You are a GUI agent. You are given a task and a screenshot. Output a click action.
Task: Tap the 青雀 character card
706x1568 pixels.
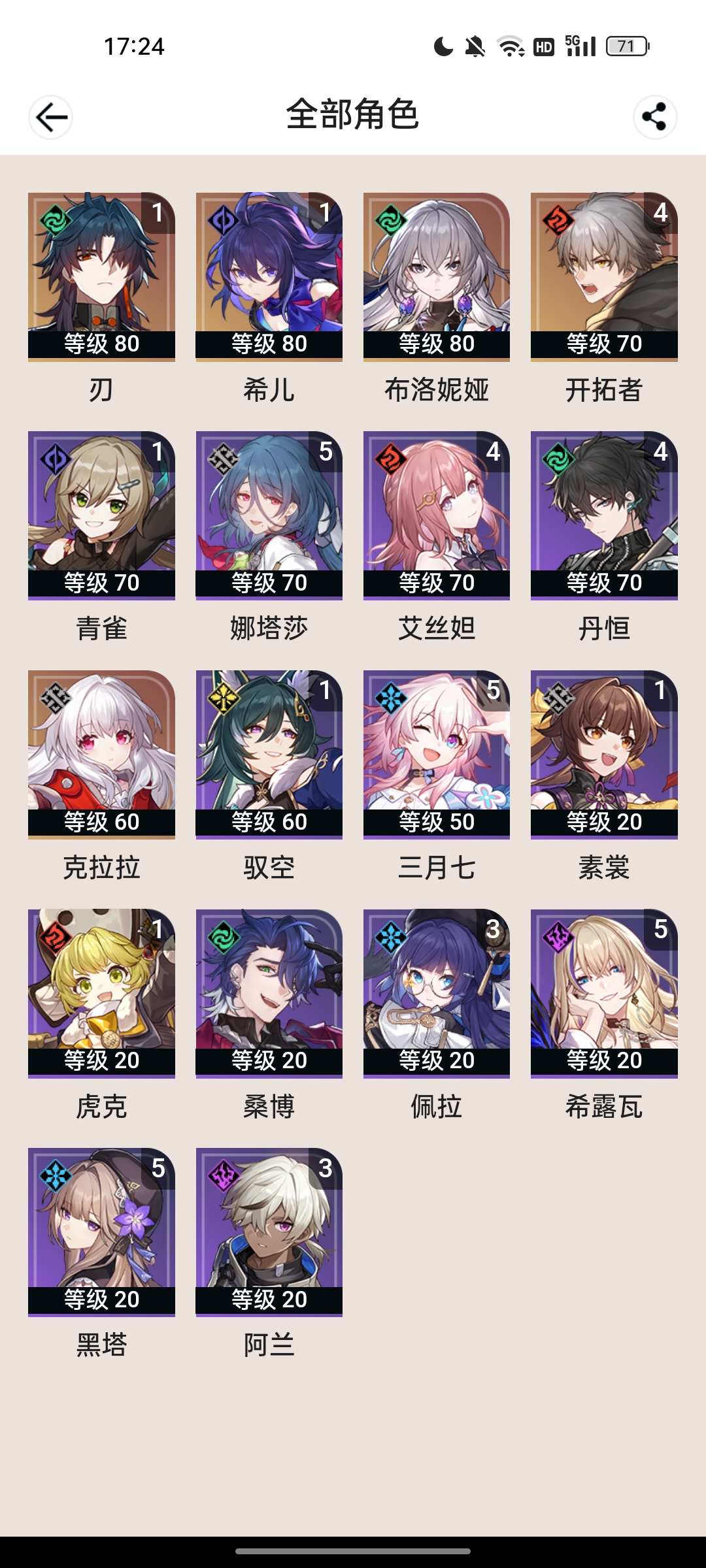(x=101, y=515)
